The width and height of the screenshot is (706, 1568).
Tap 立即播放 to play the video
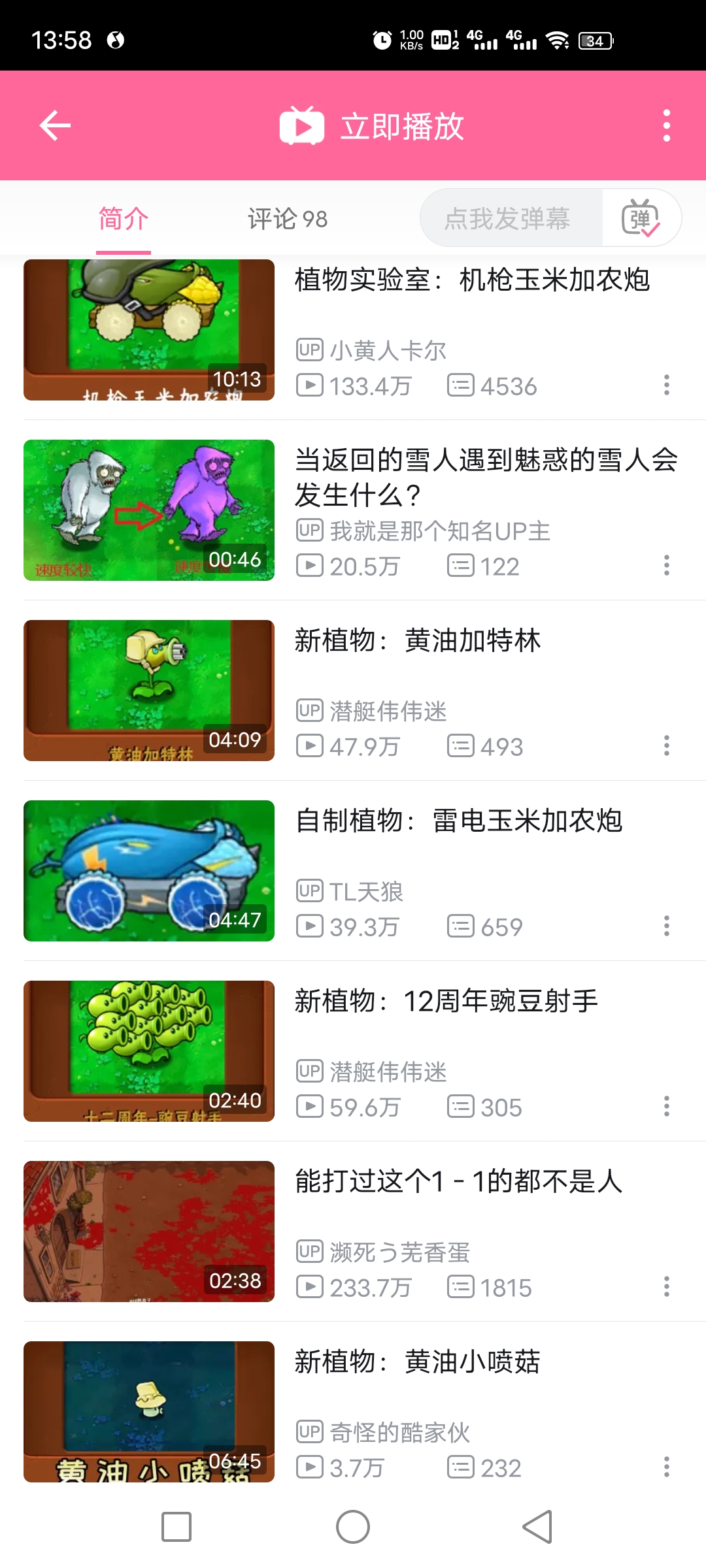[371, 125]
